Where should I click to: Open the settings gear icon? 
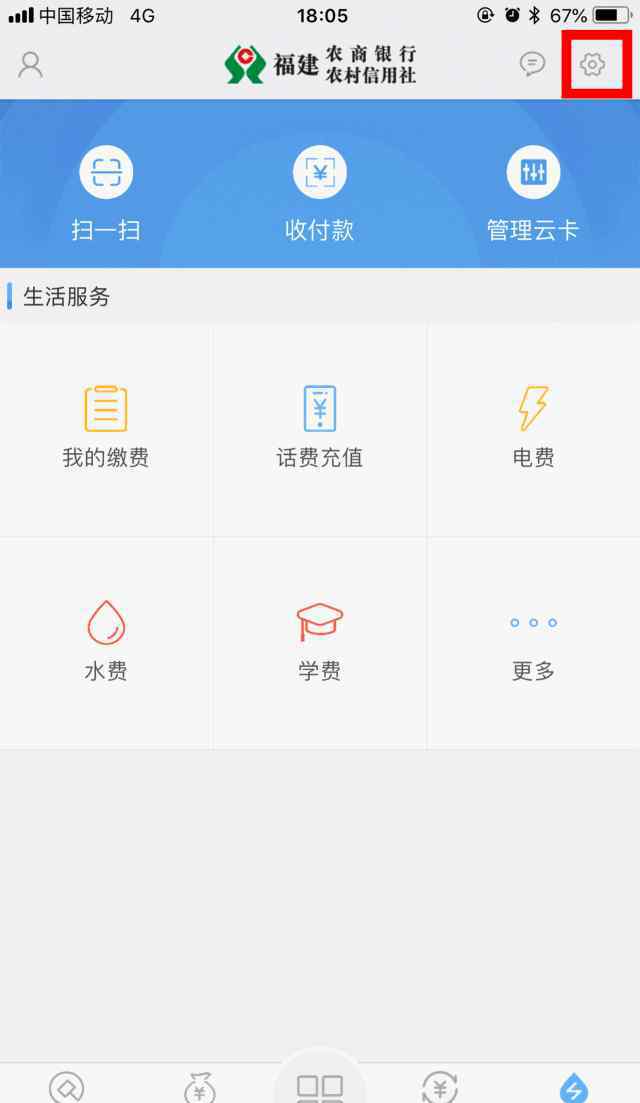593,65
